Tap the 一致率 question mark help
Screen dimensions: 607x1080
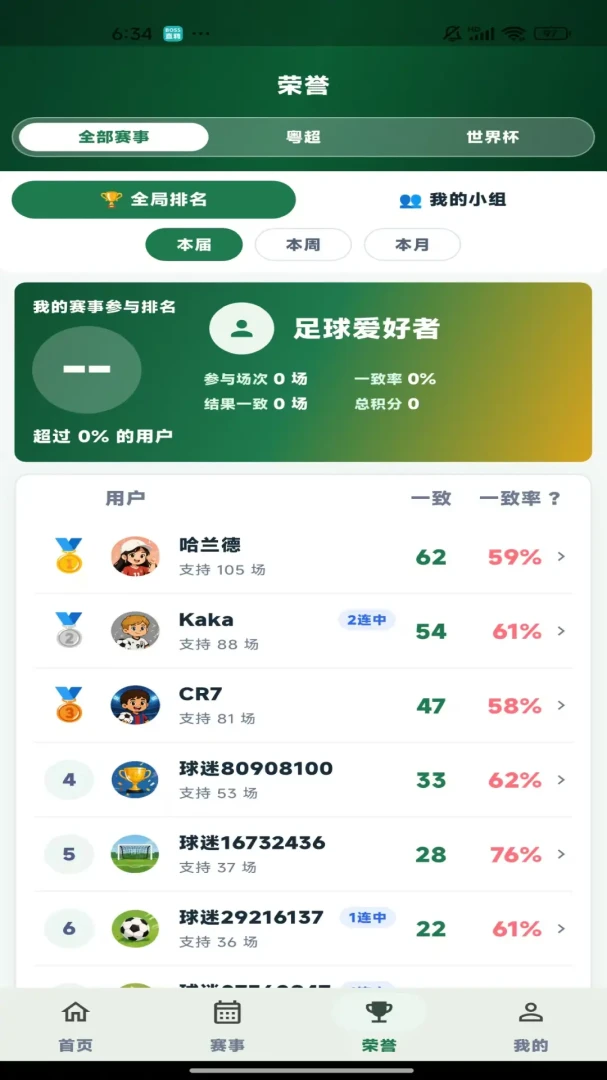(x=555, y=499)
